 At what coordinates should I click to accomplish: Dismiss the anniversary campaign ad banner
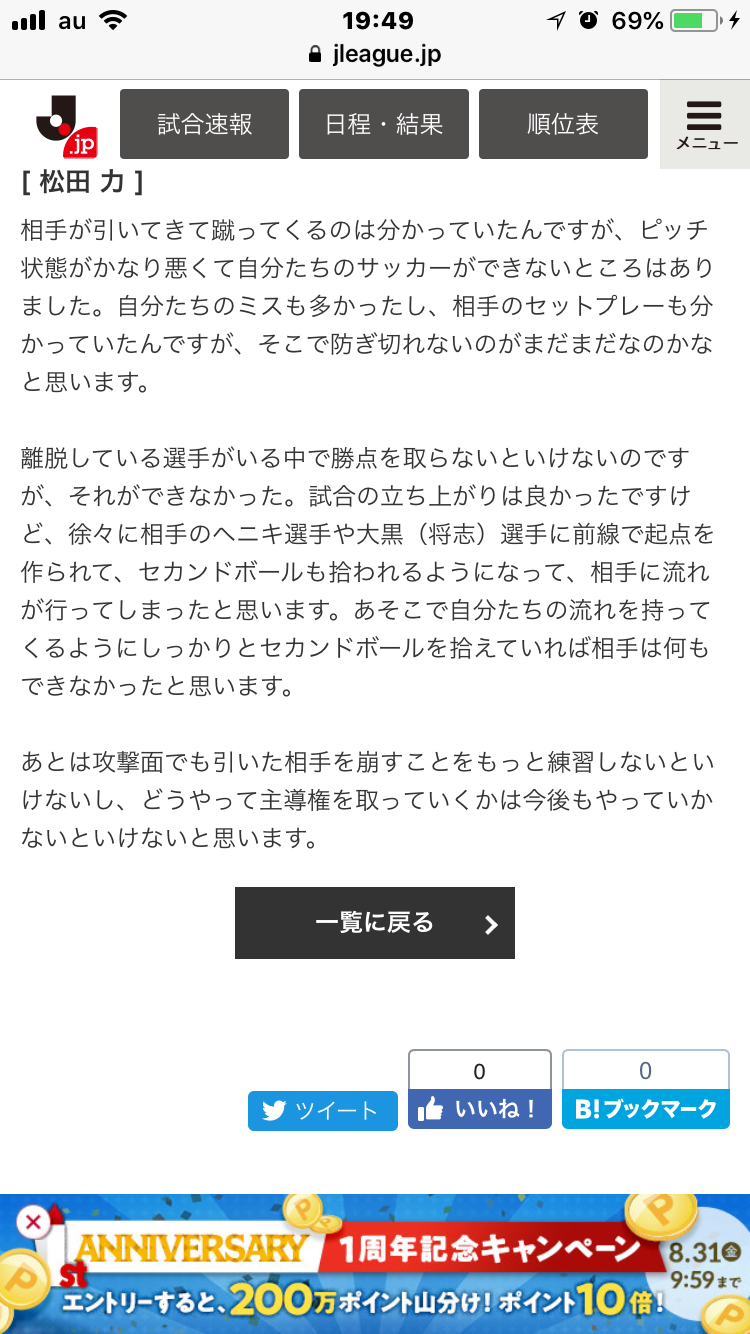33,1222
